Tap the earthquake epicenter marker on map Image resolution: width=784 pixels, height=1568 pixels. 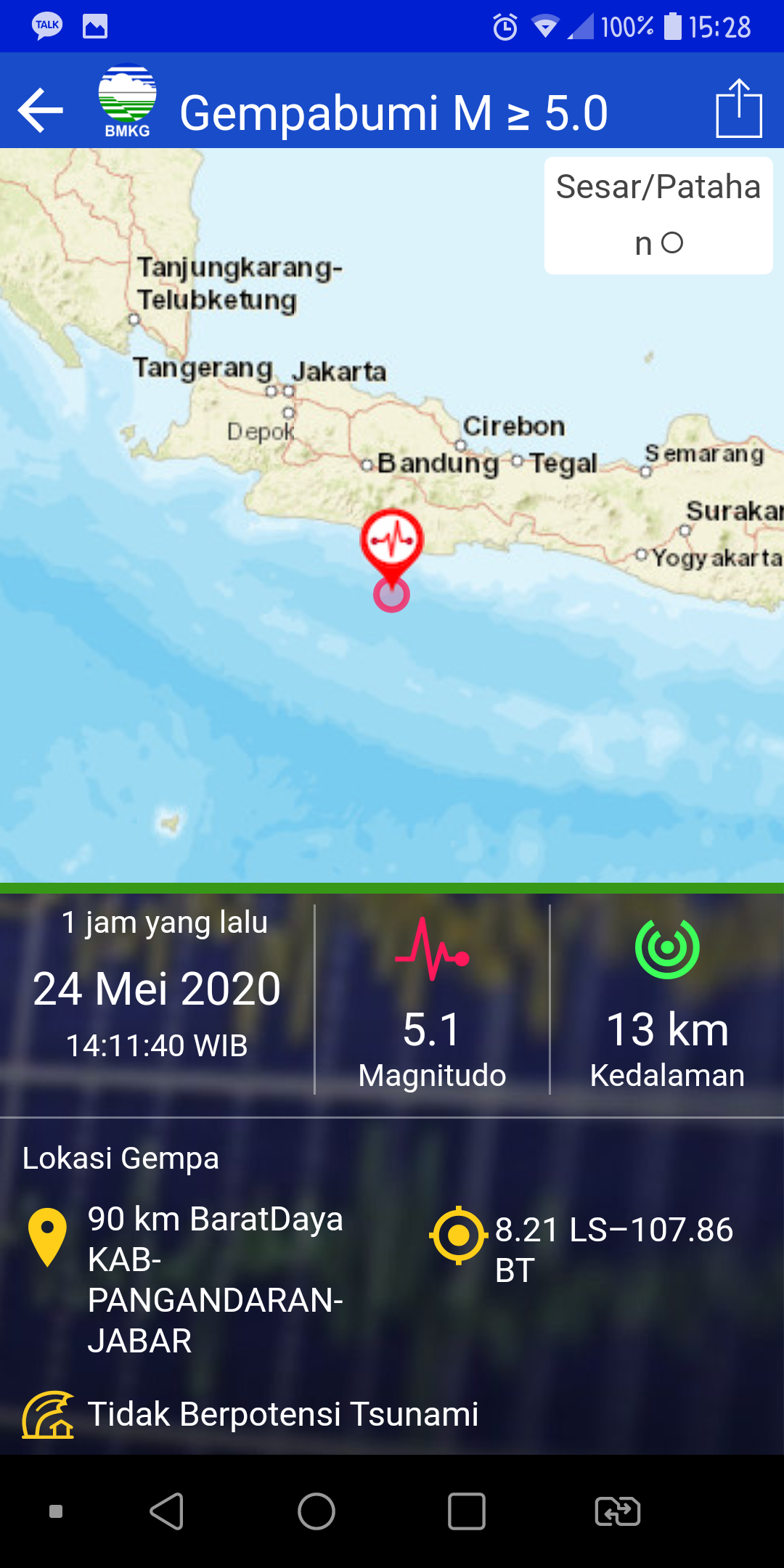coord(392,542)
